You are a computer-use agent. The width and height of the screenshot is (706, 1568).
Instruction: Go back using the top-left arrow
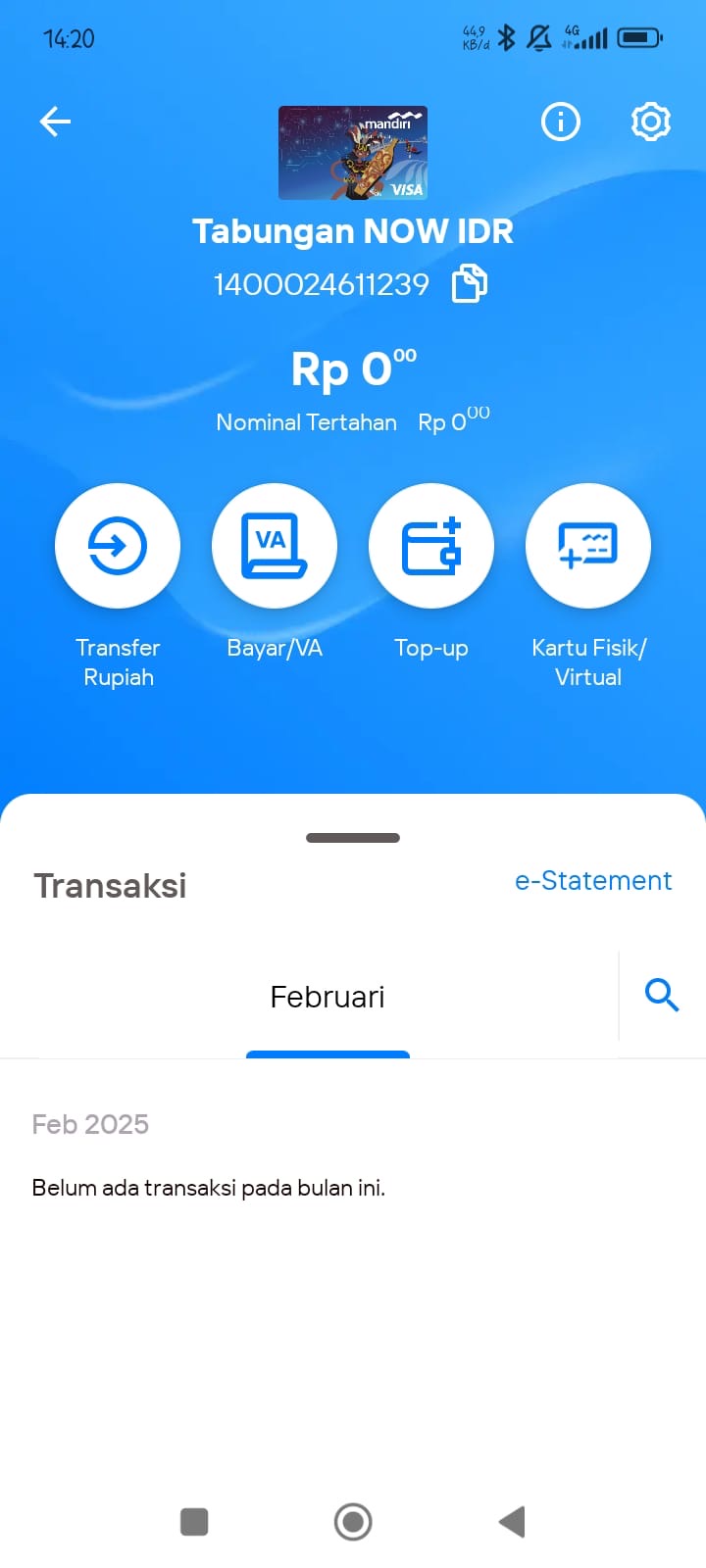click(x=55, y=122)
